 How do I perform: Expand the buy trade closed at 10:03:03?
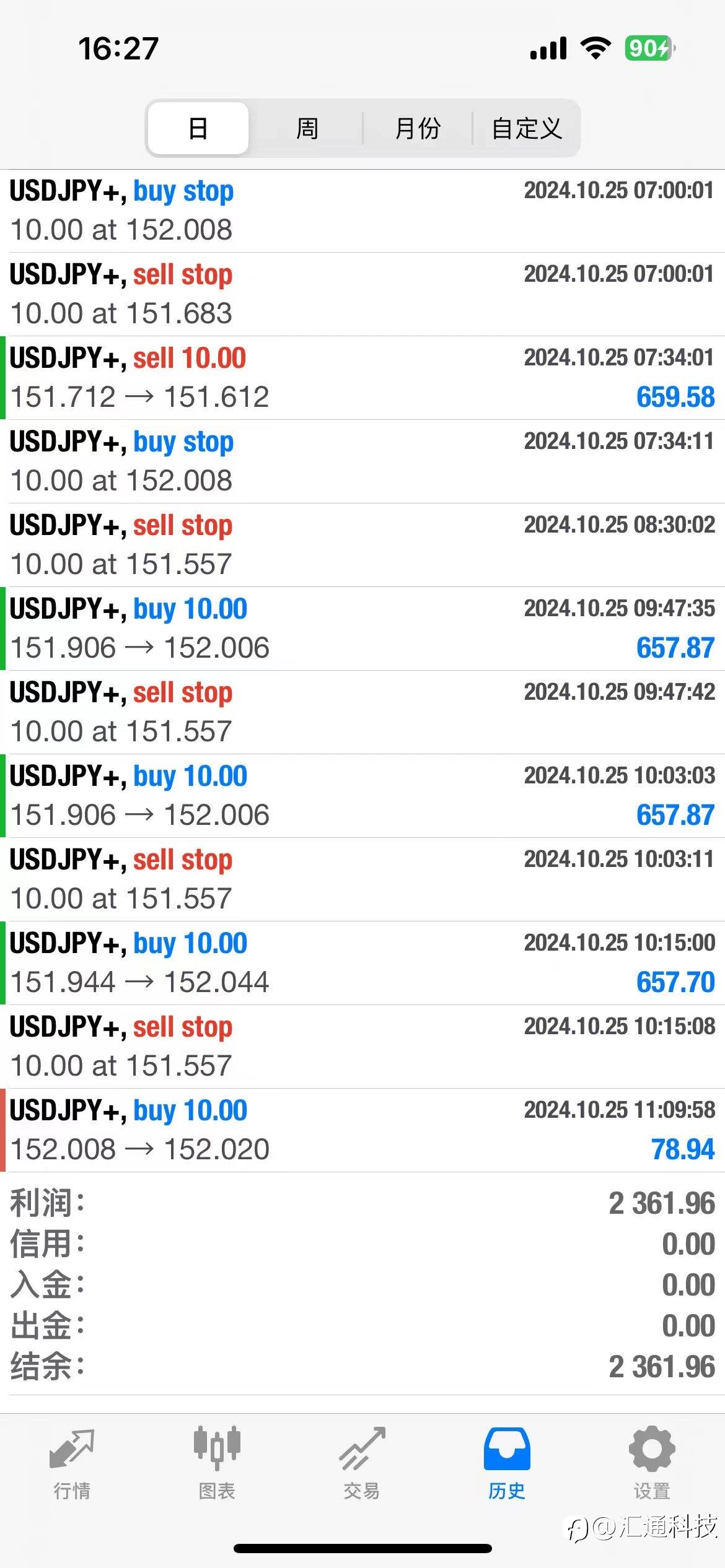coord(362,796)
